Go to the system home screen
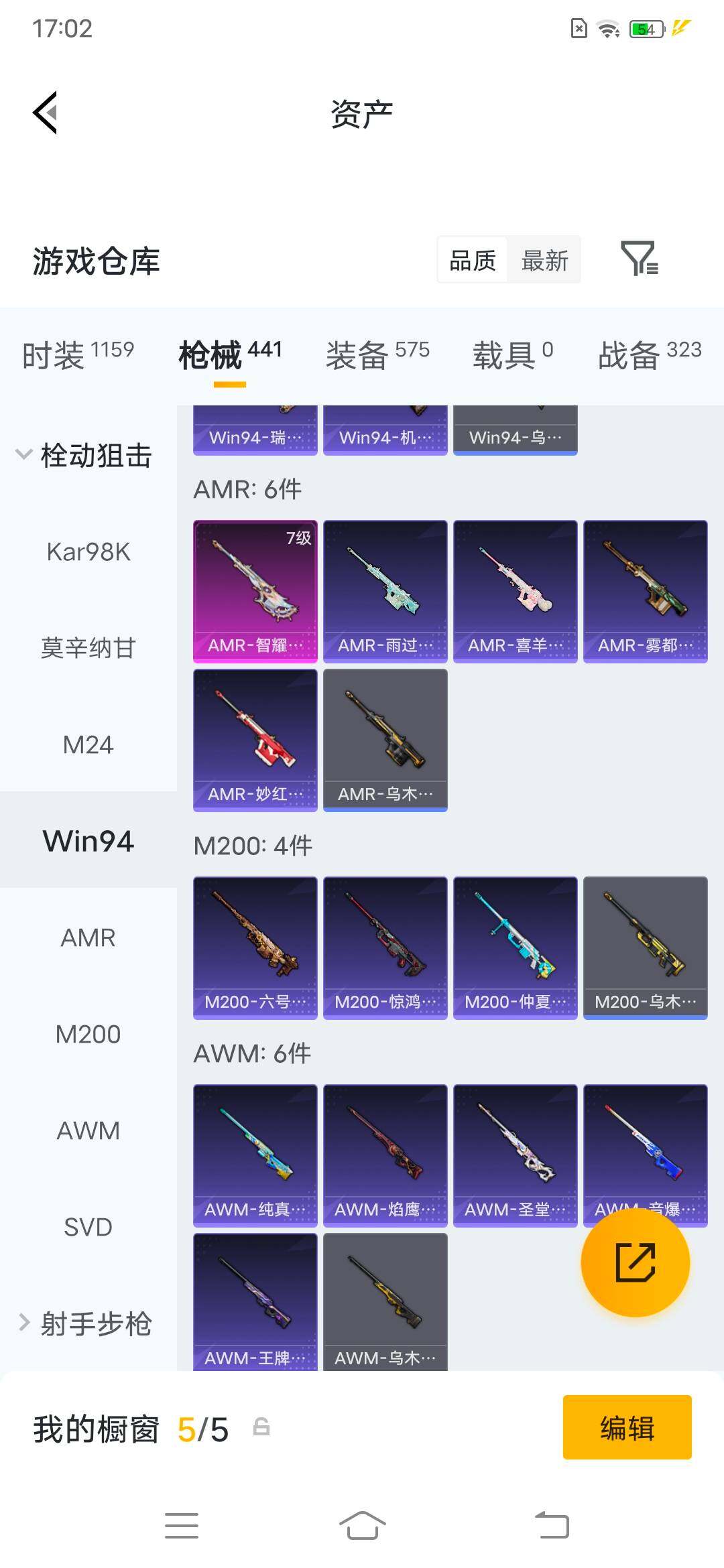 pyautogui.click(x=362, y=1526)
